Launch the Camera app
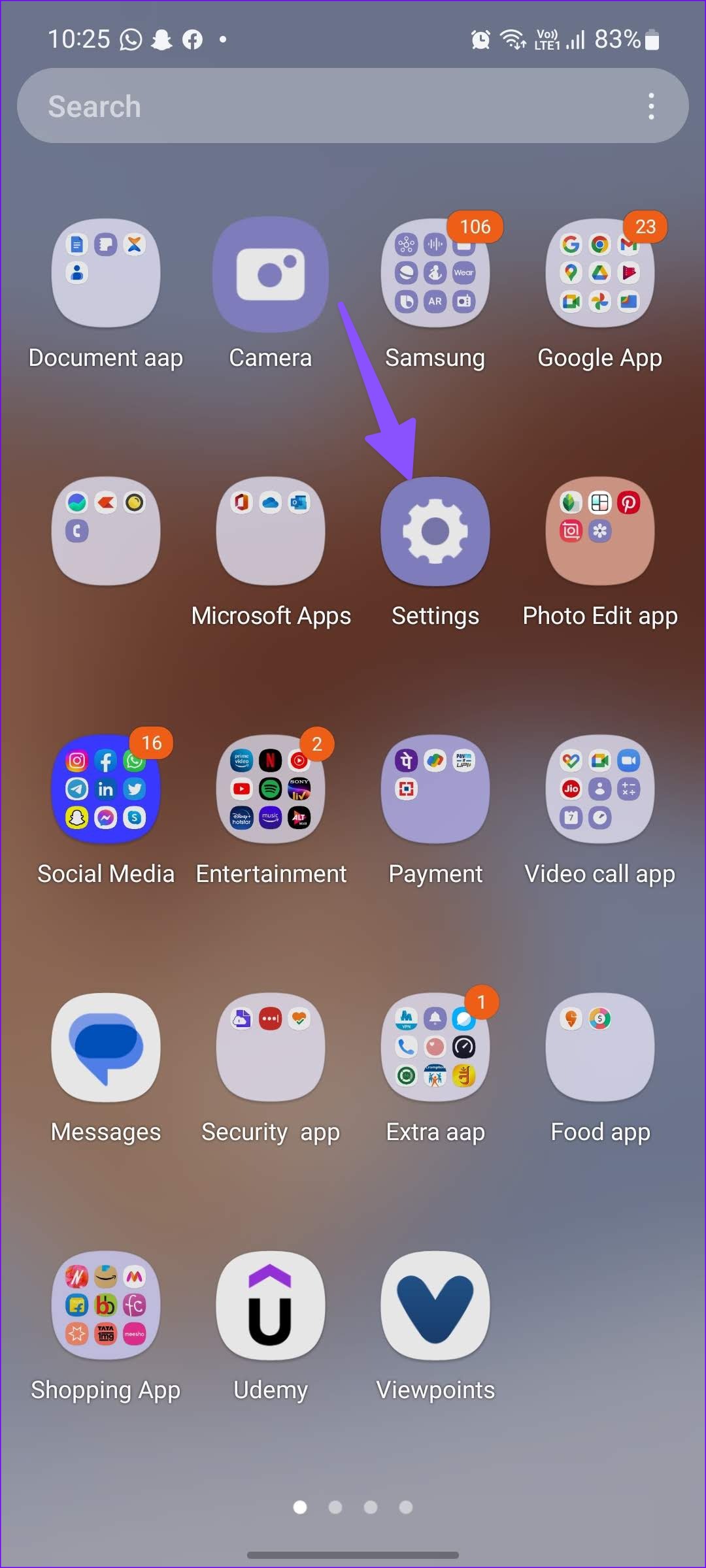Image resolution: width=706 pixels, height=1568 pixels. pos(271,273)
